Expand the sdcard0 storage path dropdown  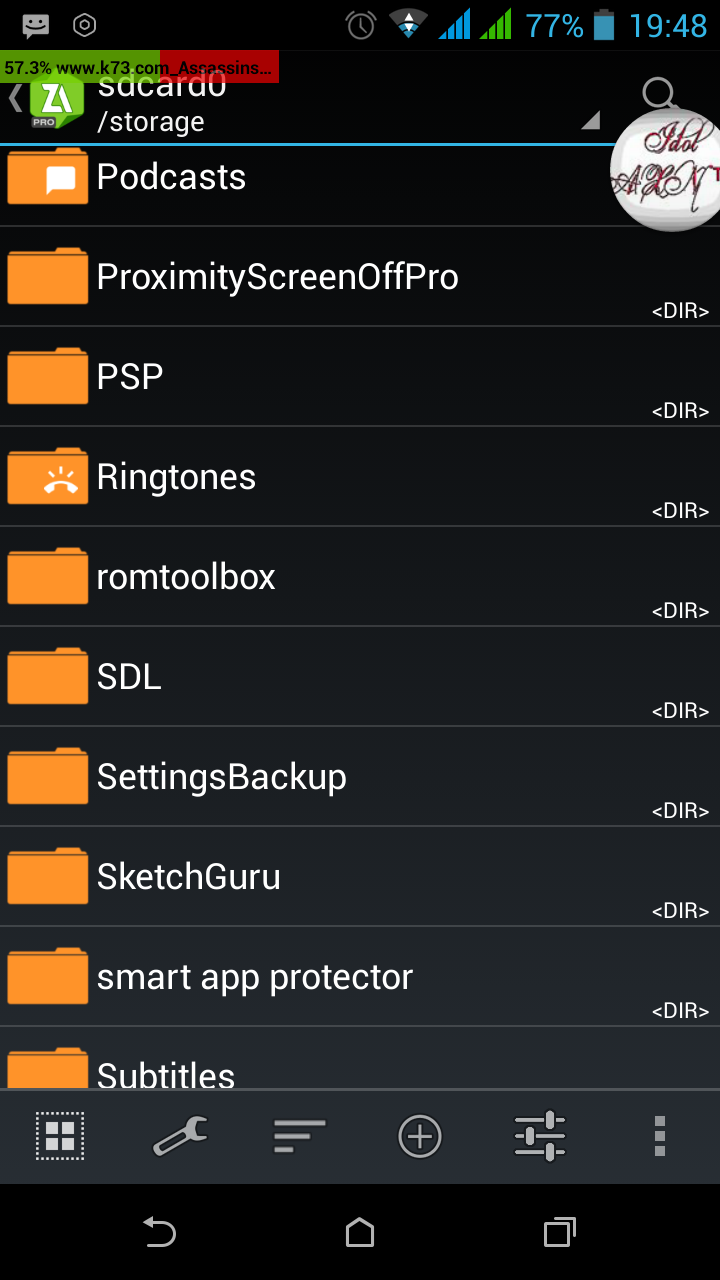pos(591,120)
